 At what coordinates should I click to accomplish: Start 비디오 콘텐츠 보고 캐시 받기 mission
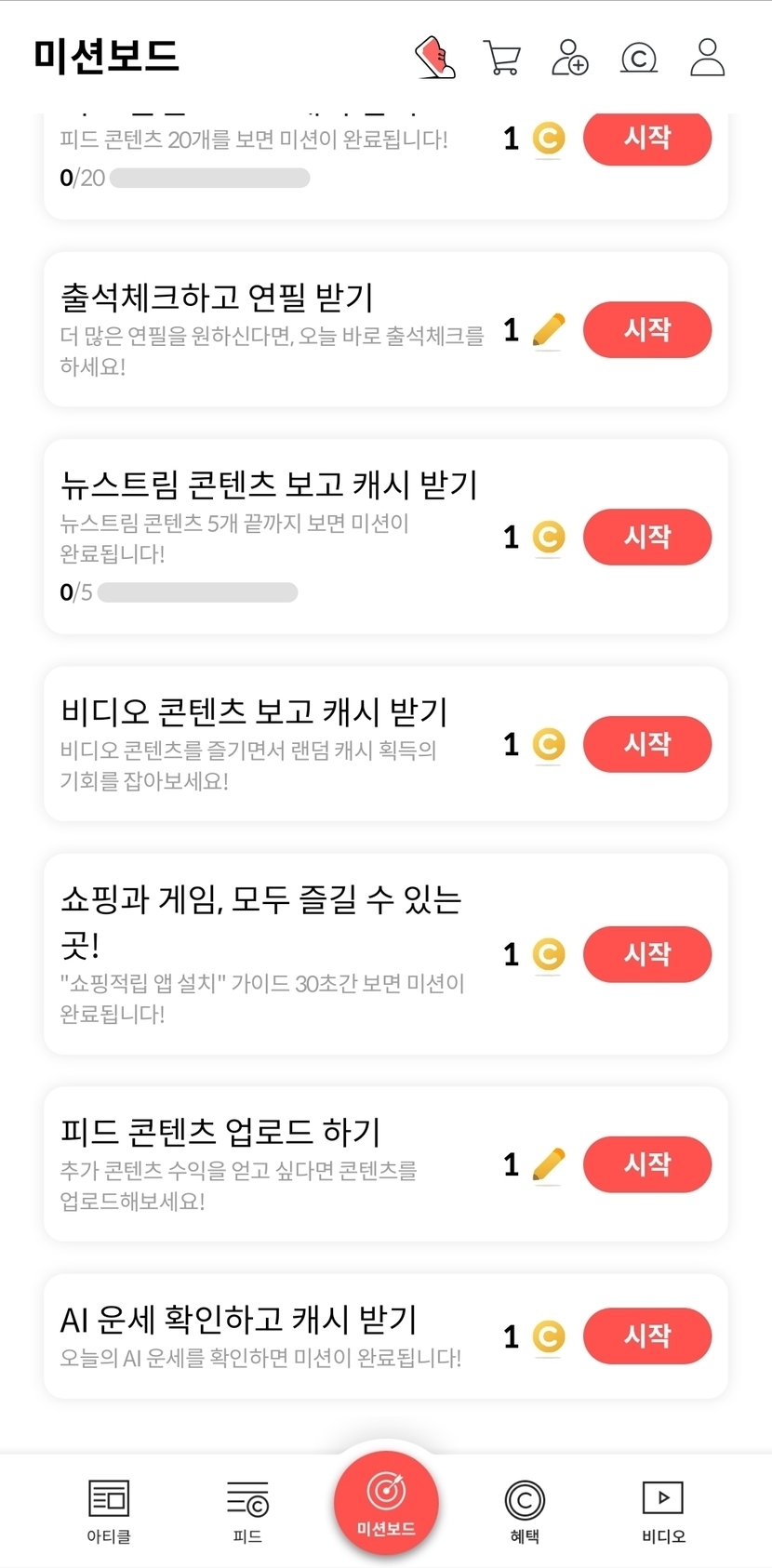[646, 744]
